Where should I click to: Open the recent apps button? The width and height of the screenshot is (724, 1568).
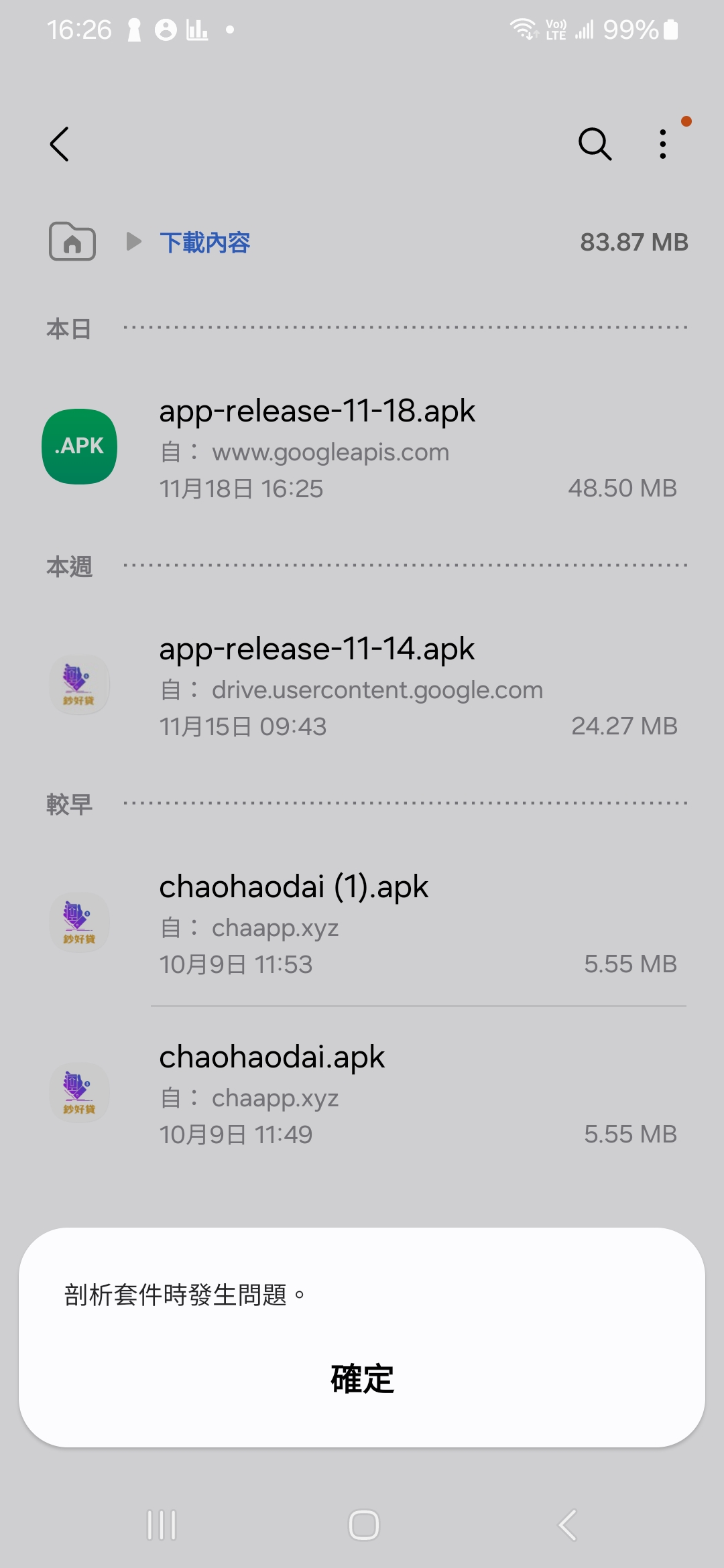(162, 1525)
